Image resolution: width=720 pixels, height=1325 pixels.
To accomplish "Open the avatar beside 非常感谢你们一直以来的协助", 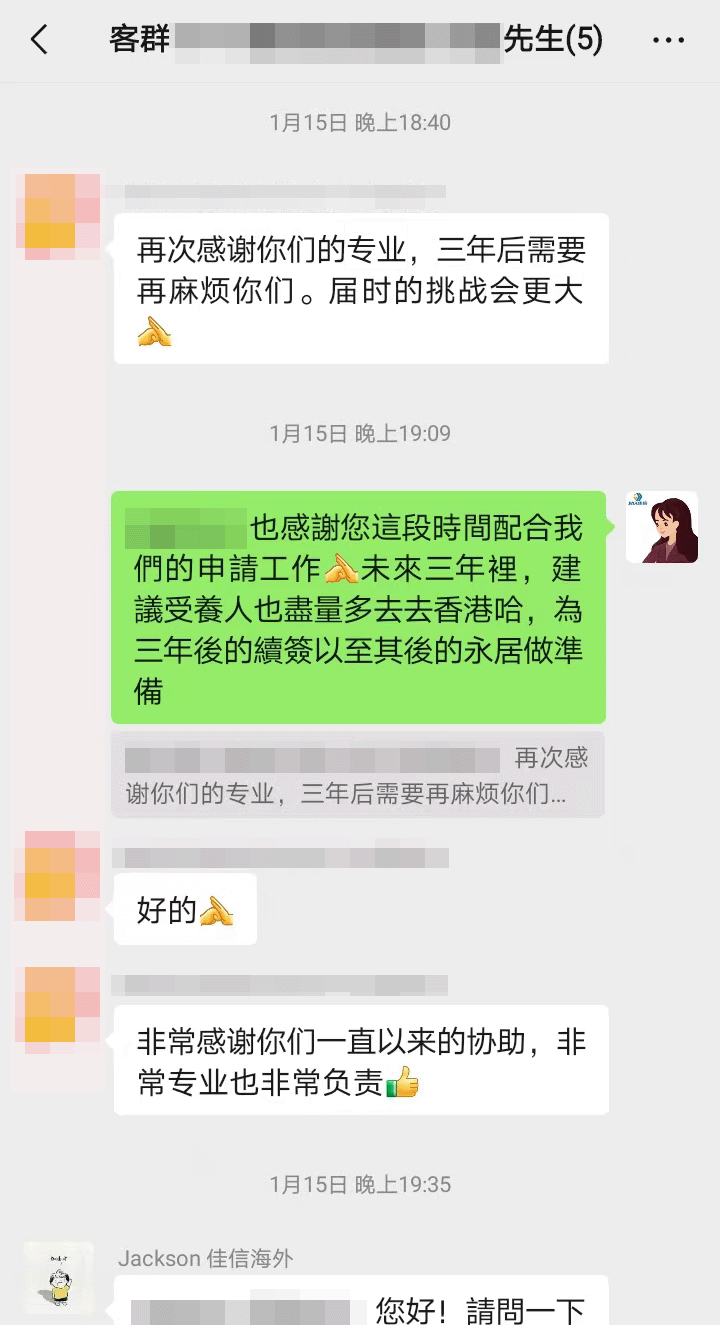I will click(x=59, y=1005).
